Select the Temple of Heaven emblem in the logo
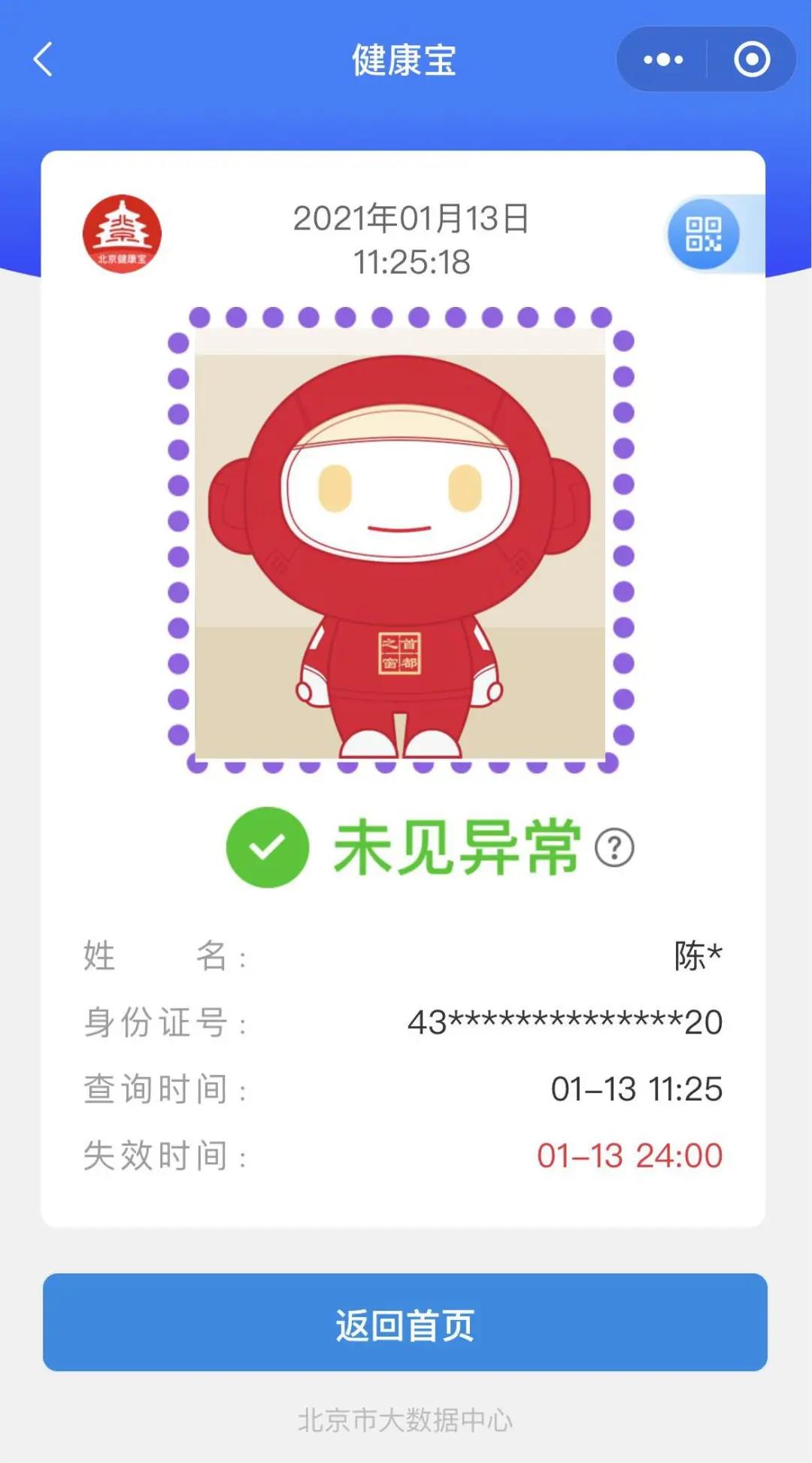The height and width of the screenshot is (1463, 812). (x=123, y=226)
